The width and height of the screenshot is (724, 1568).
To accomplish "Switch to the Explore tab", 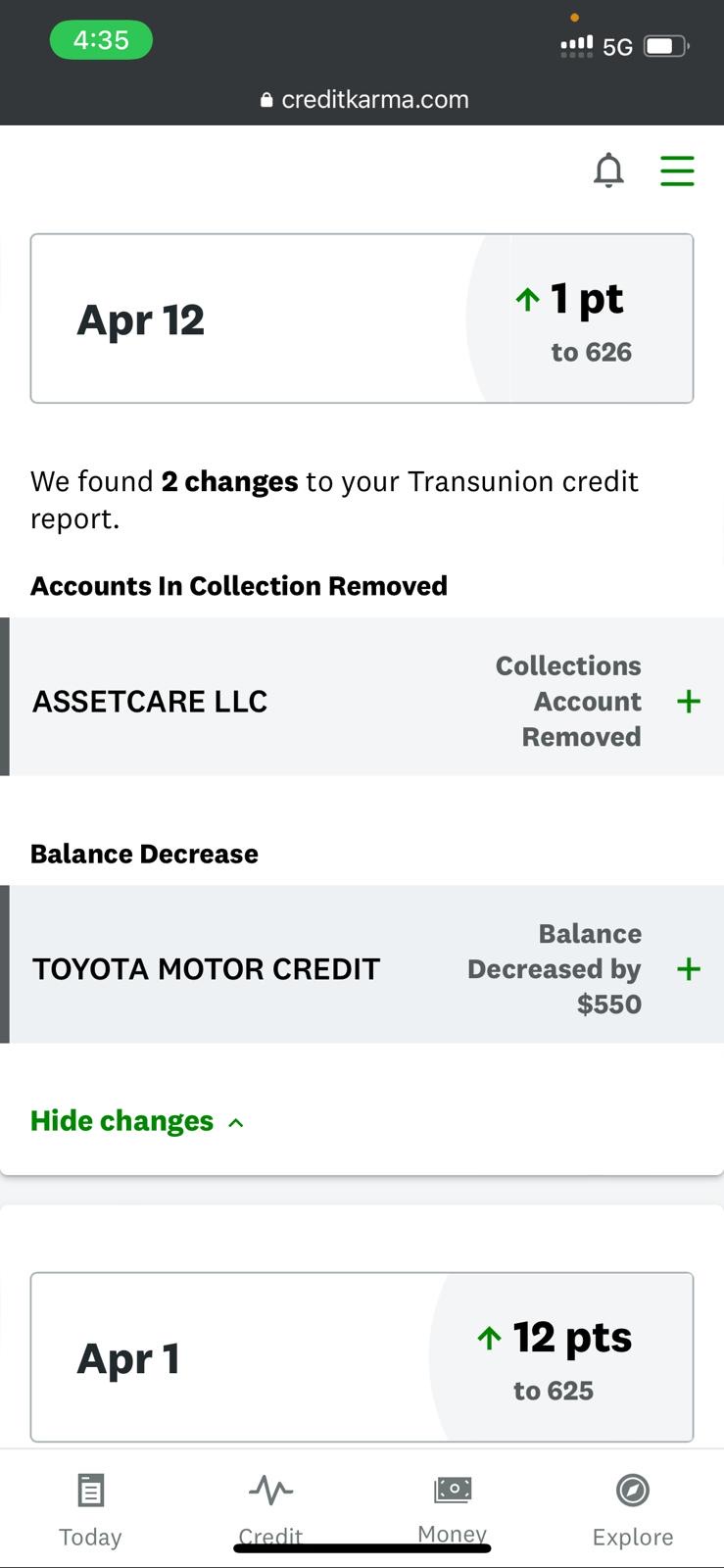I will [633, 1509].
